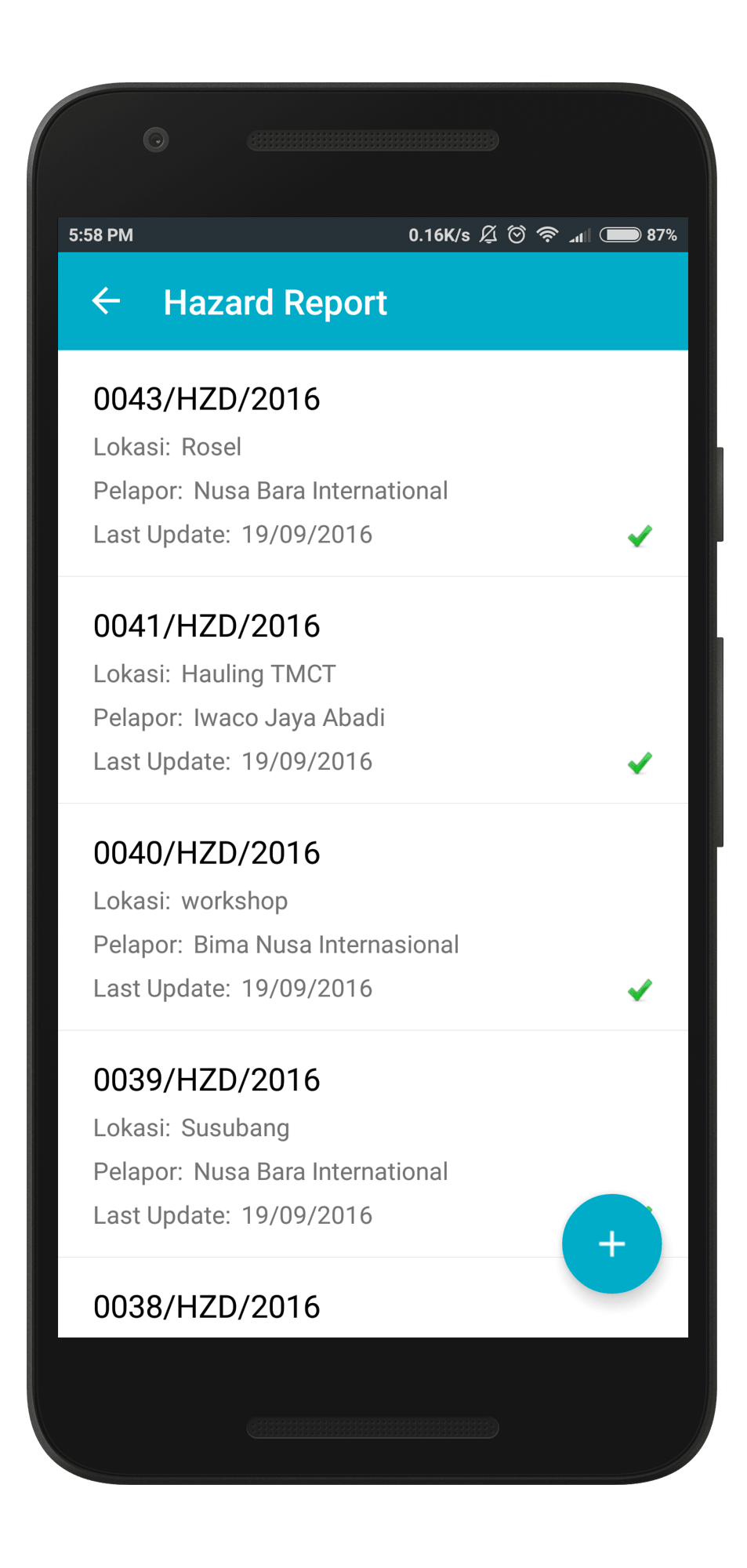Screen dimensions: 747x1568
Task: Go back using the header arrow
Action: [106, 301]
